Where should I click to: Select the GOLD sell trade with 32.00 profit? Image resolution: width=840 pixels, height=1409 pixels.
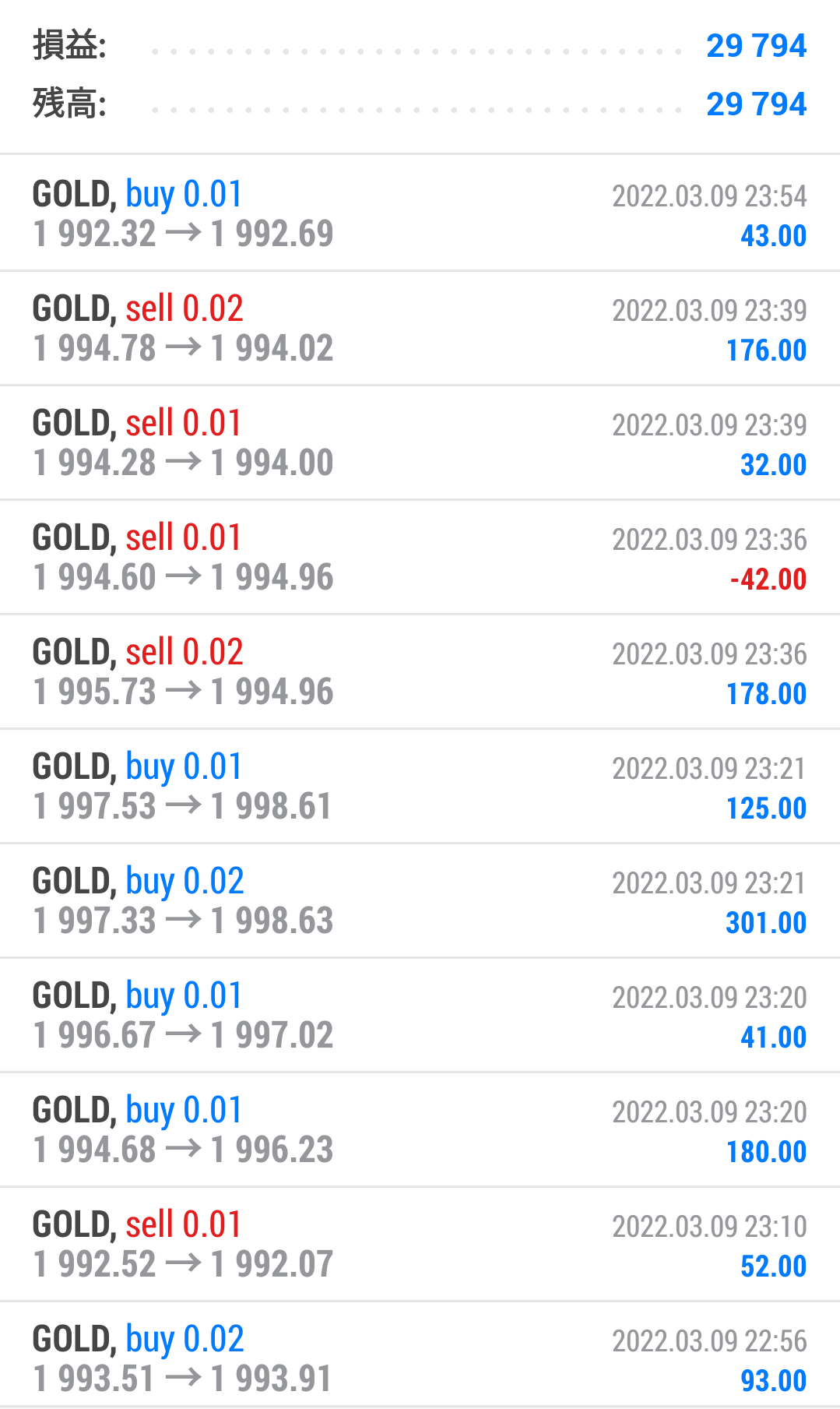420,442
